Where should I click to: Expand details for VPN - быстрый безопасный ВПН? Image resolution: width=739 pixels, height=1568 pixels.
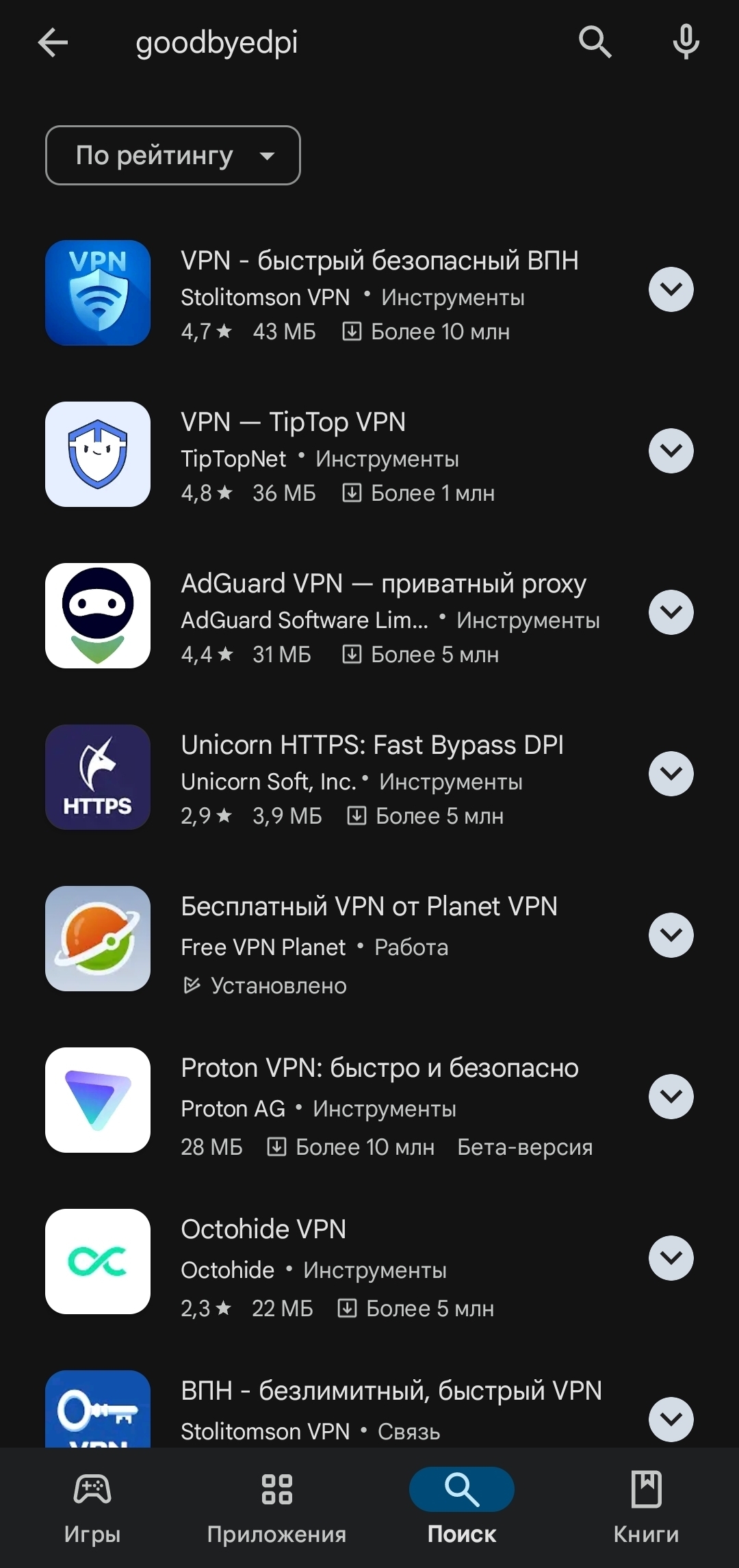pyautogui.click(x=671, y=289)
